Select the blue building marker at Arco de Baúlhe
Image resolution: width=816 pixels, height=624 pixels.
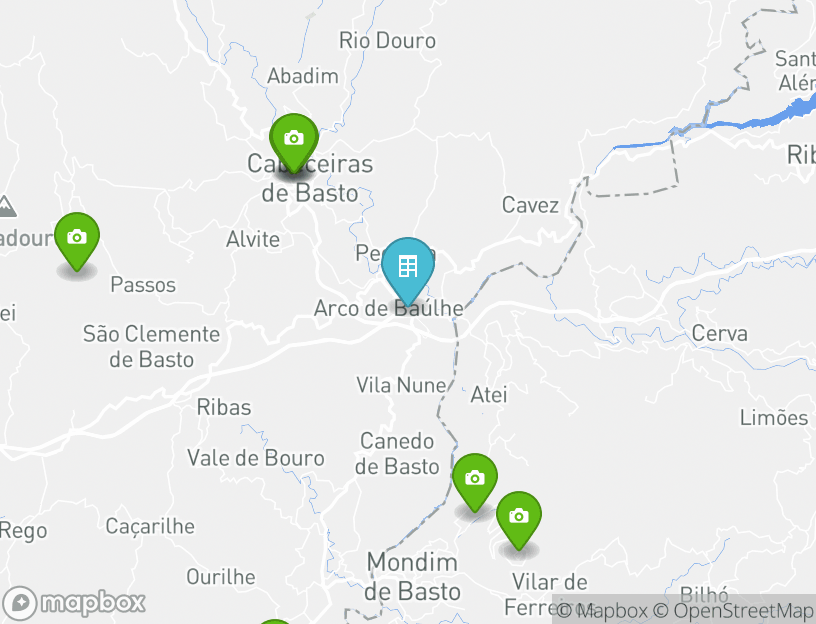click(408, 268)
